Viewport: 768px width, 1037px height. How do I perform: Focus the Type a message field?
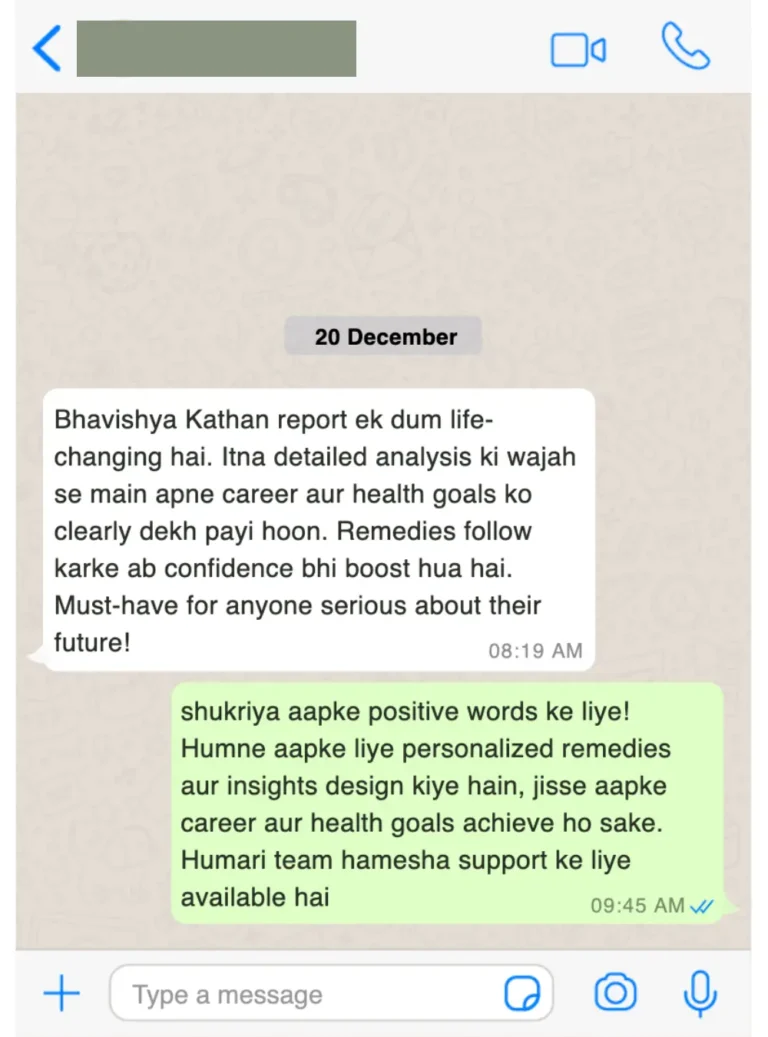click(x=300, y=994)
